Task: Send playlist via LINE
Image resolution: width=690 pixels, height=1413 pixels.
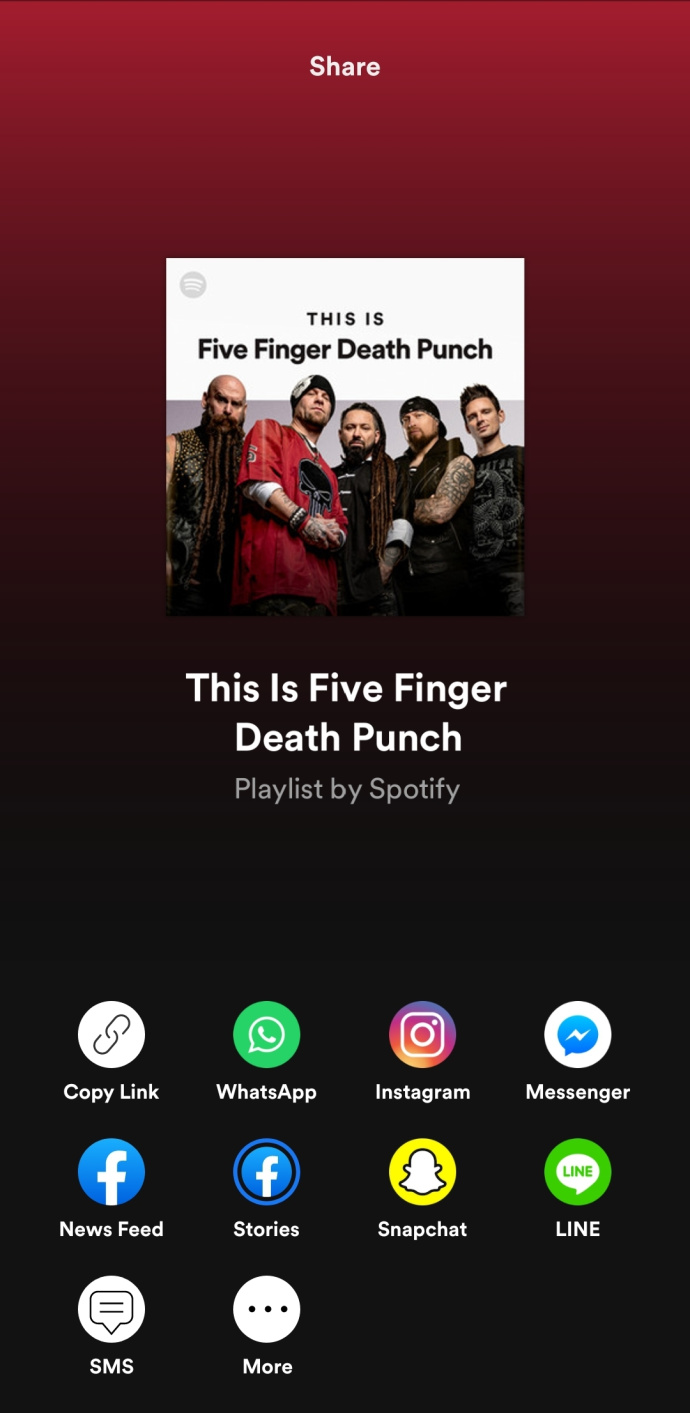Action: [577, 1172]
